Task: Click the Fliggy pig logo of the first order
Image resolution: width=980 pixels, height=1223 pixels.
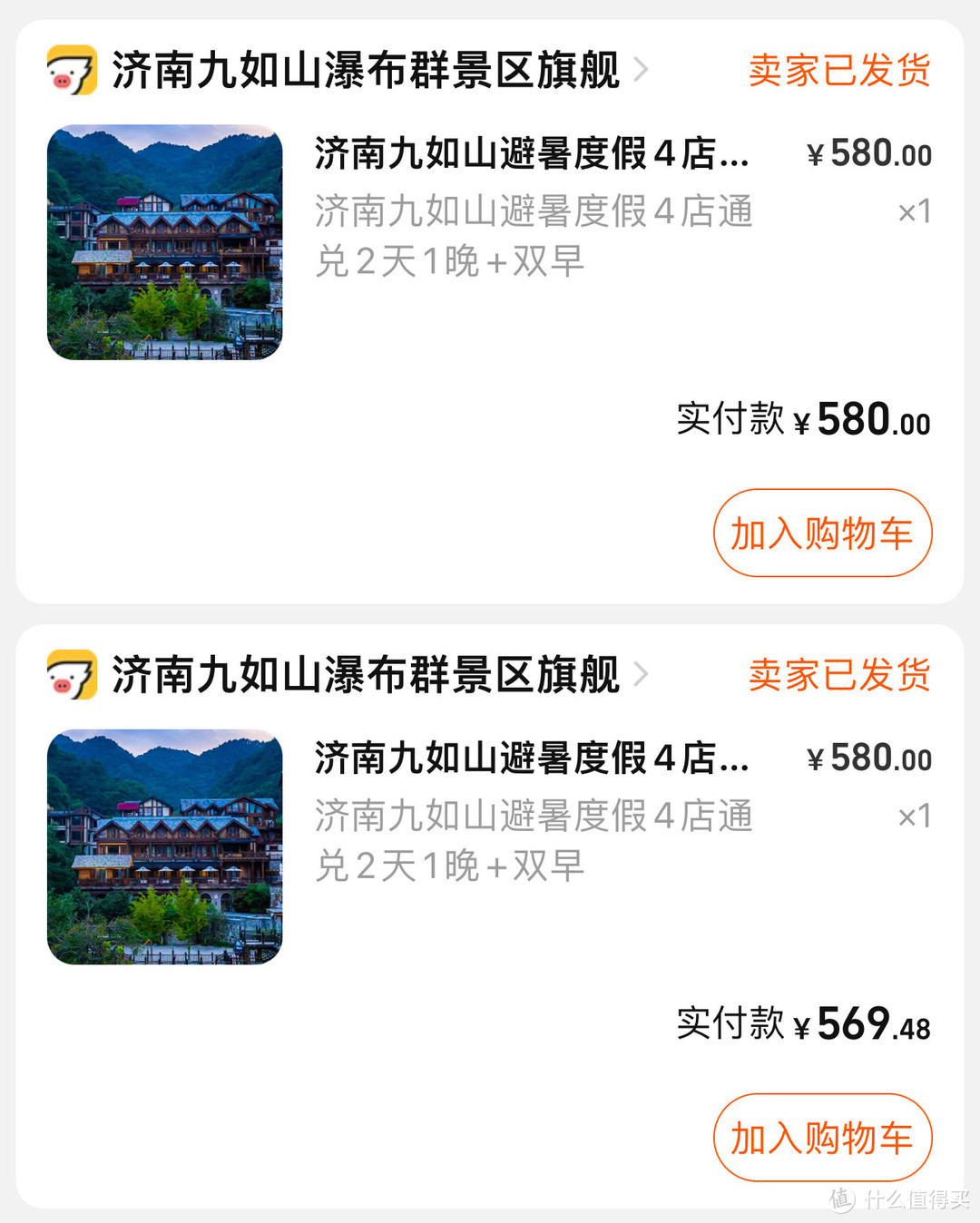Action: pos(71,71)
